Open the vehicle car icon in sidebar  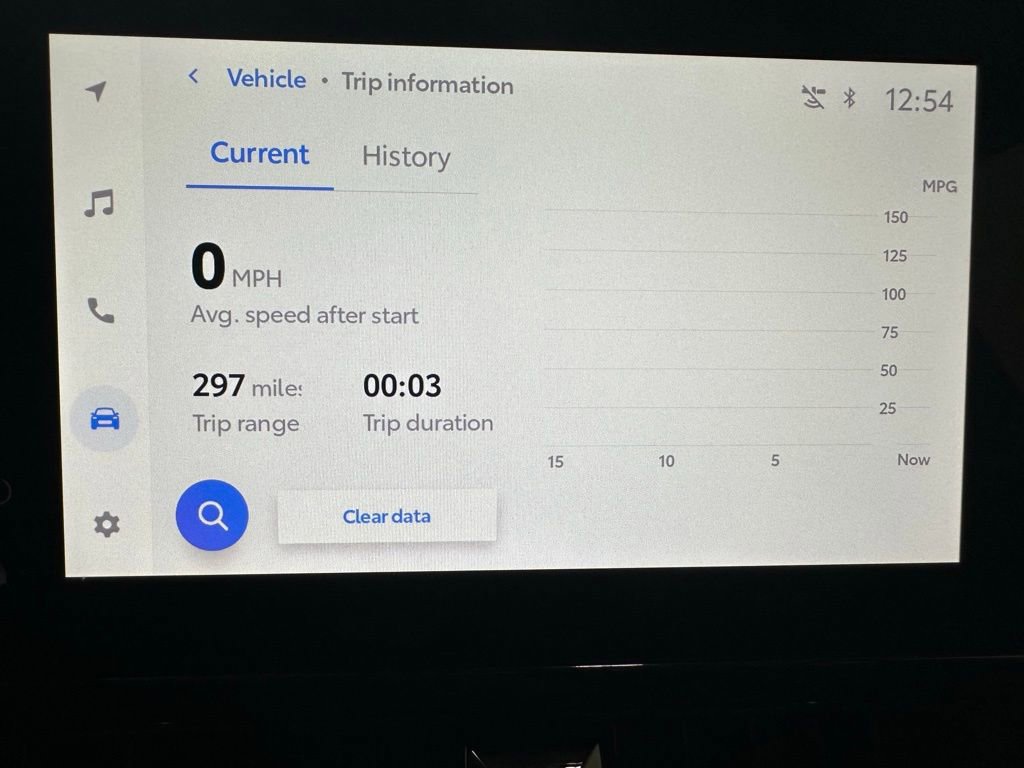coord(105,419)
